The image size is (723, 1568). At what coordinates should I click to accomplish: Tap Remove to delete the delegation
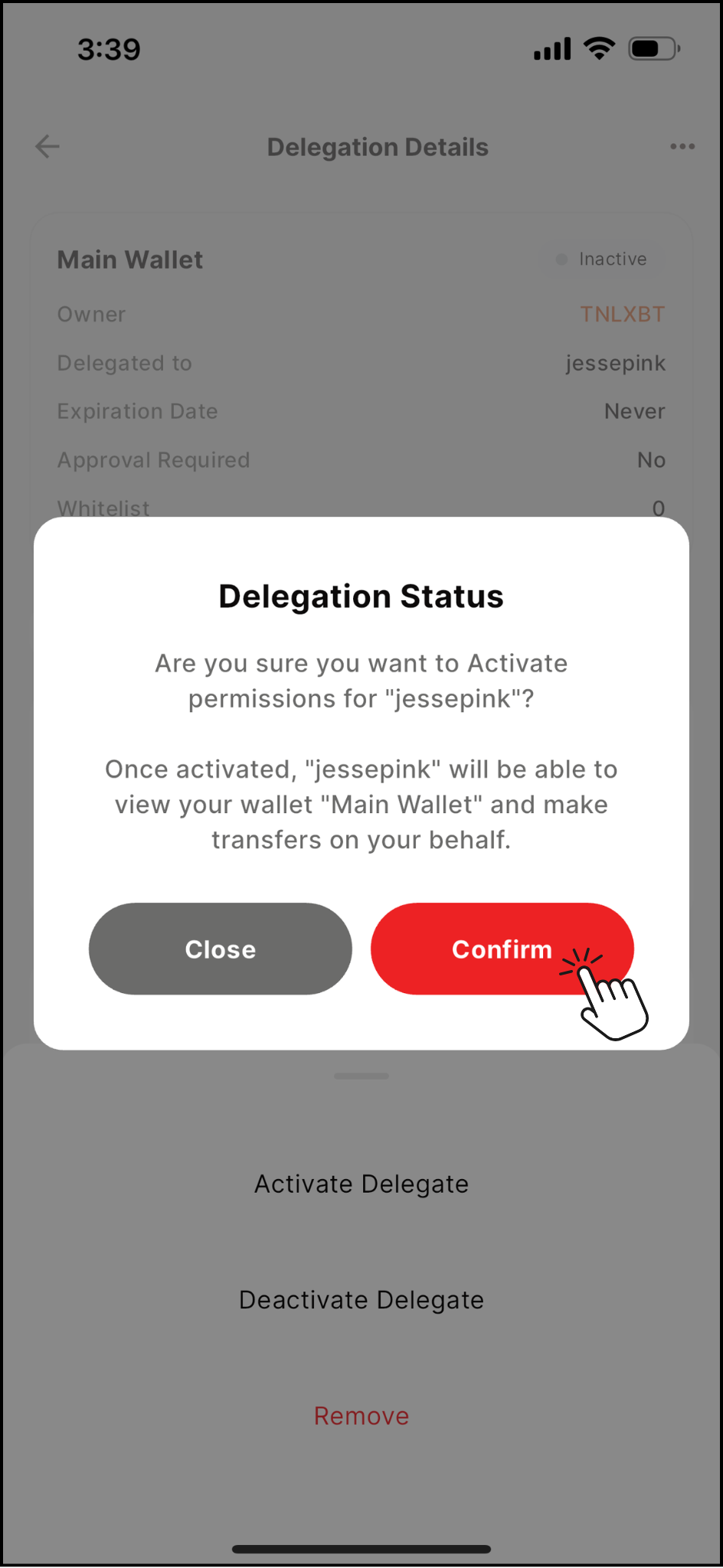[361, 1416]
